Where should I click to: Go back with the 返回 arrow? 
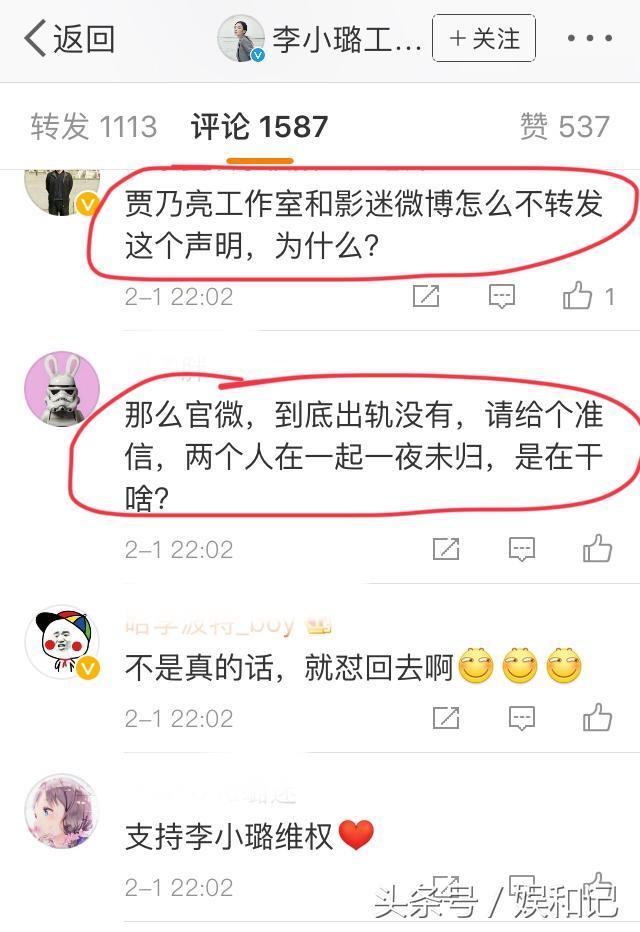(x=68, y=39)
